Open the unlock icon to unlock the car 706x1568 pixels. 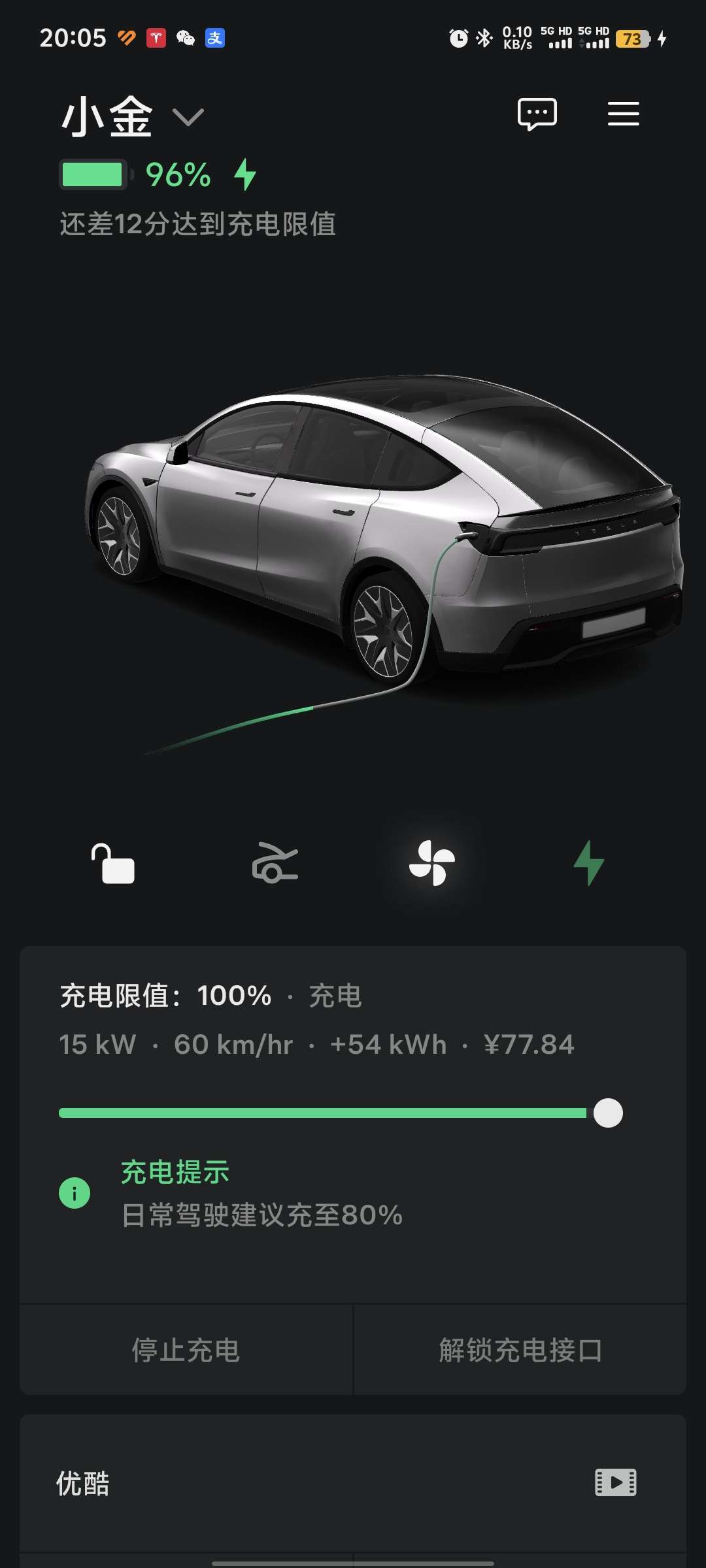112,864
